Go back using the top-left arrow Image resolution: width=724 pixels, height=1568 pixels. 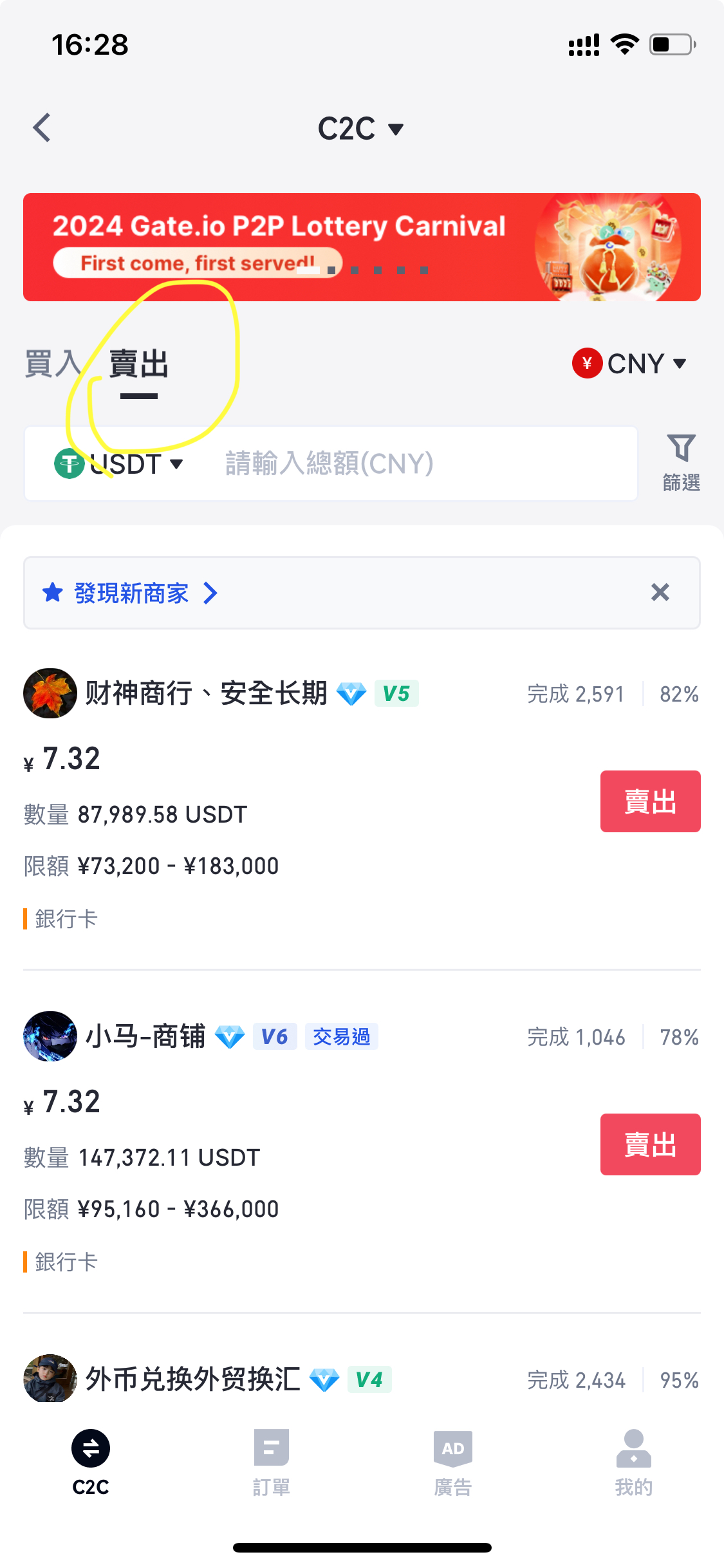42,127
